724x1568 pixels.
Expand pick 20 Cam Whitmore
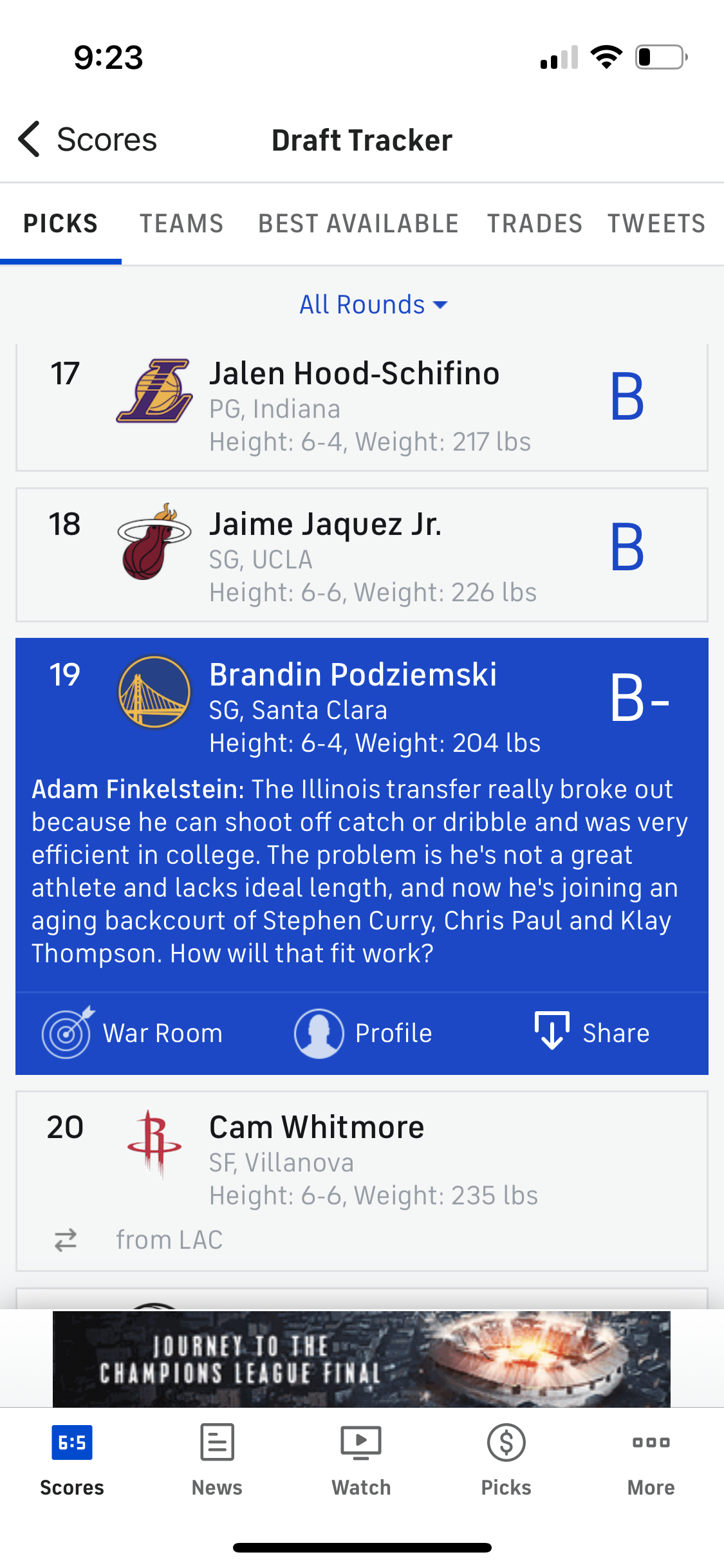point(362,1181)
